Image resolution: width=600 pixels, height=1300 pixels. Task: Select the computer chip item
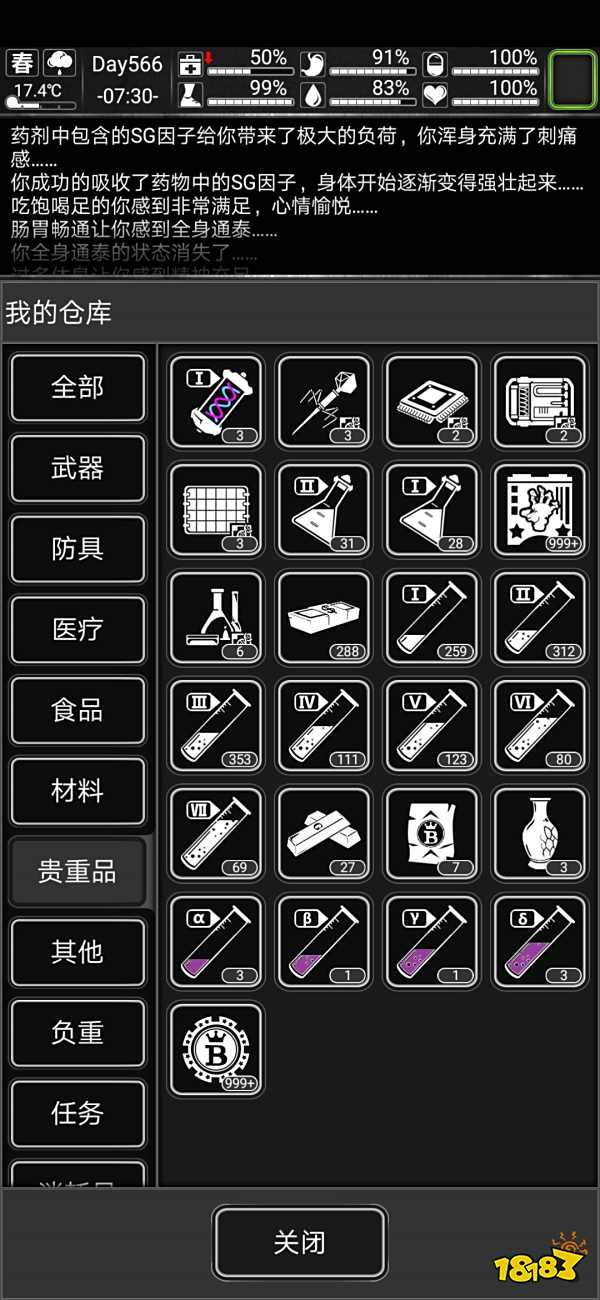click(x=432, y=400)
